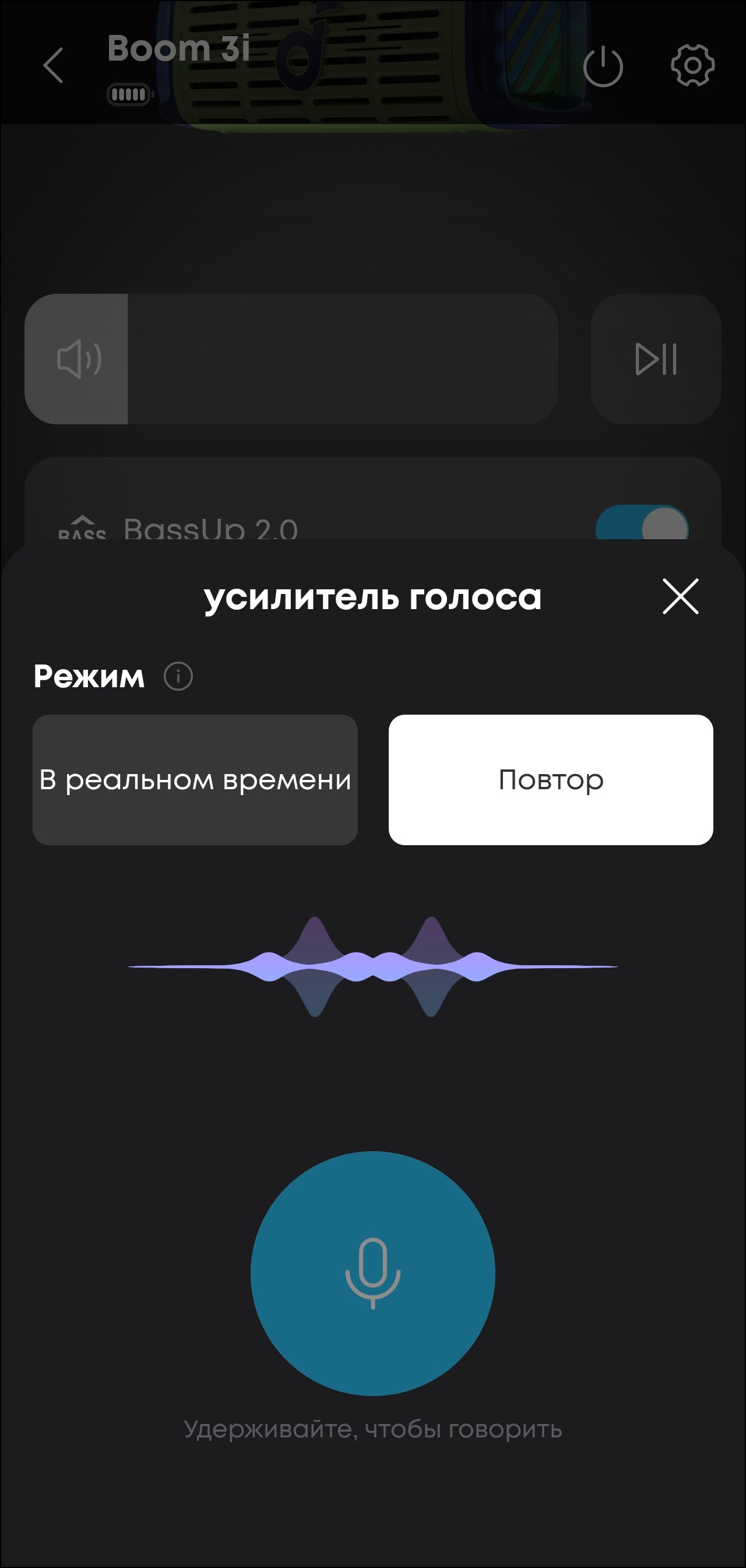Close the voice amplifier panel
The width and height of the screenshot is (746, 1568).
(680, 596)
